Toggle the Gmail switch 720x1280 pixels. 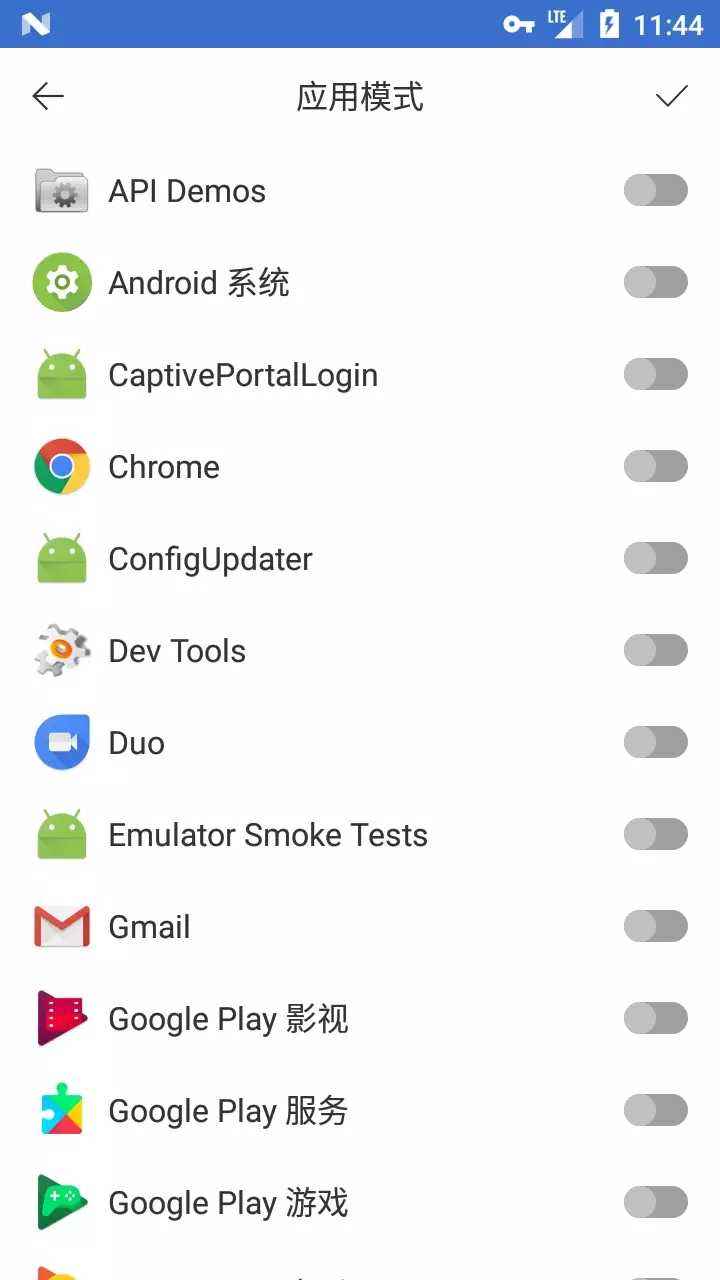[x=656, y=926]
